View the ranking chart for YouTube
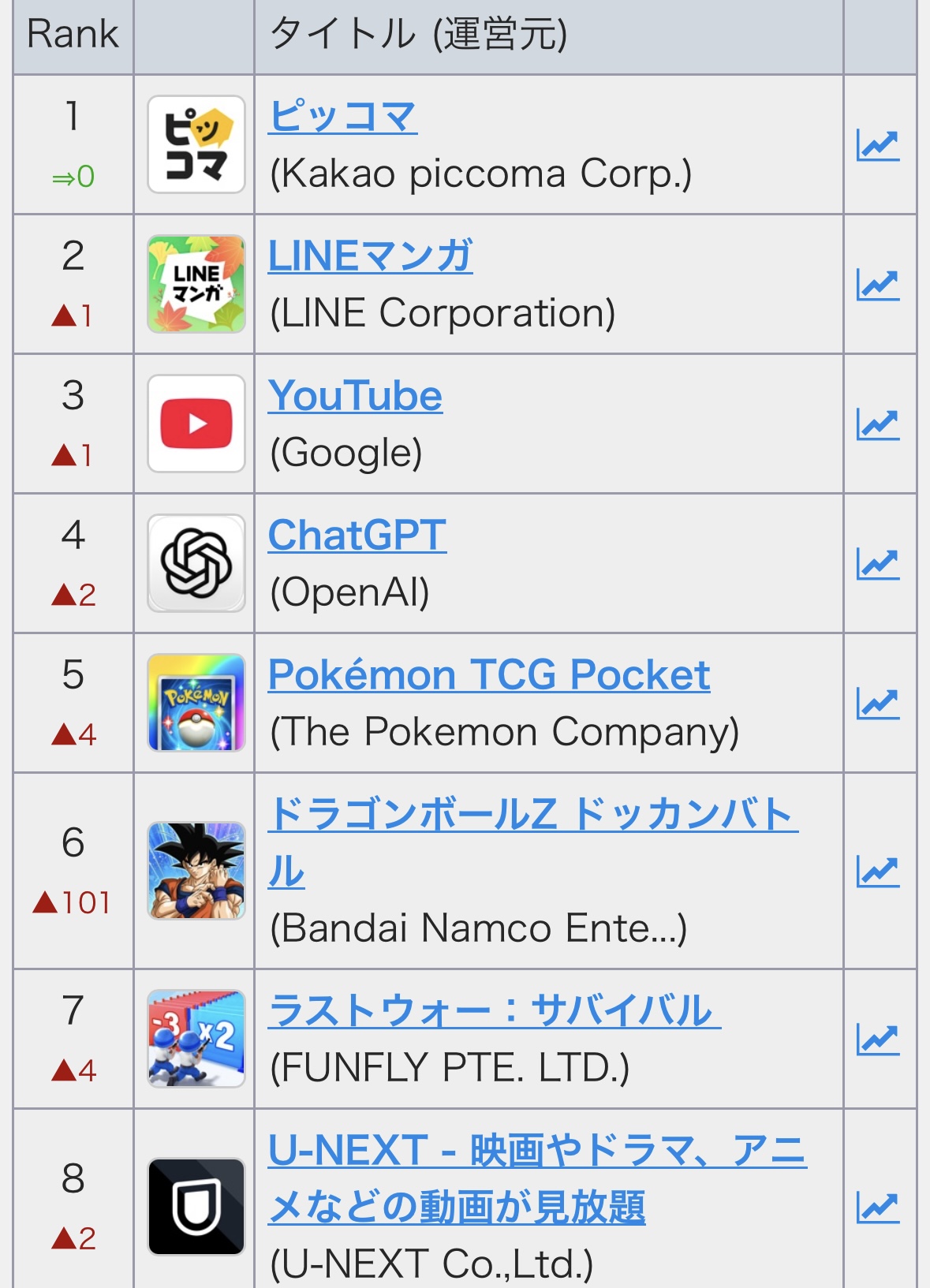The height and width of the screenshot is (1288, 930). 877,424
